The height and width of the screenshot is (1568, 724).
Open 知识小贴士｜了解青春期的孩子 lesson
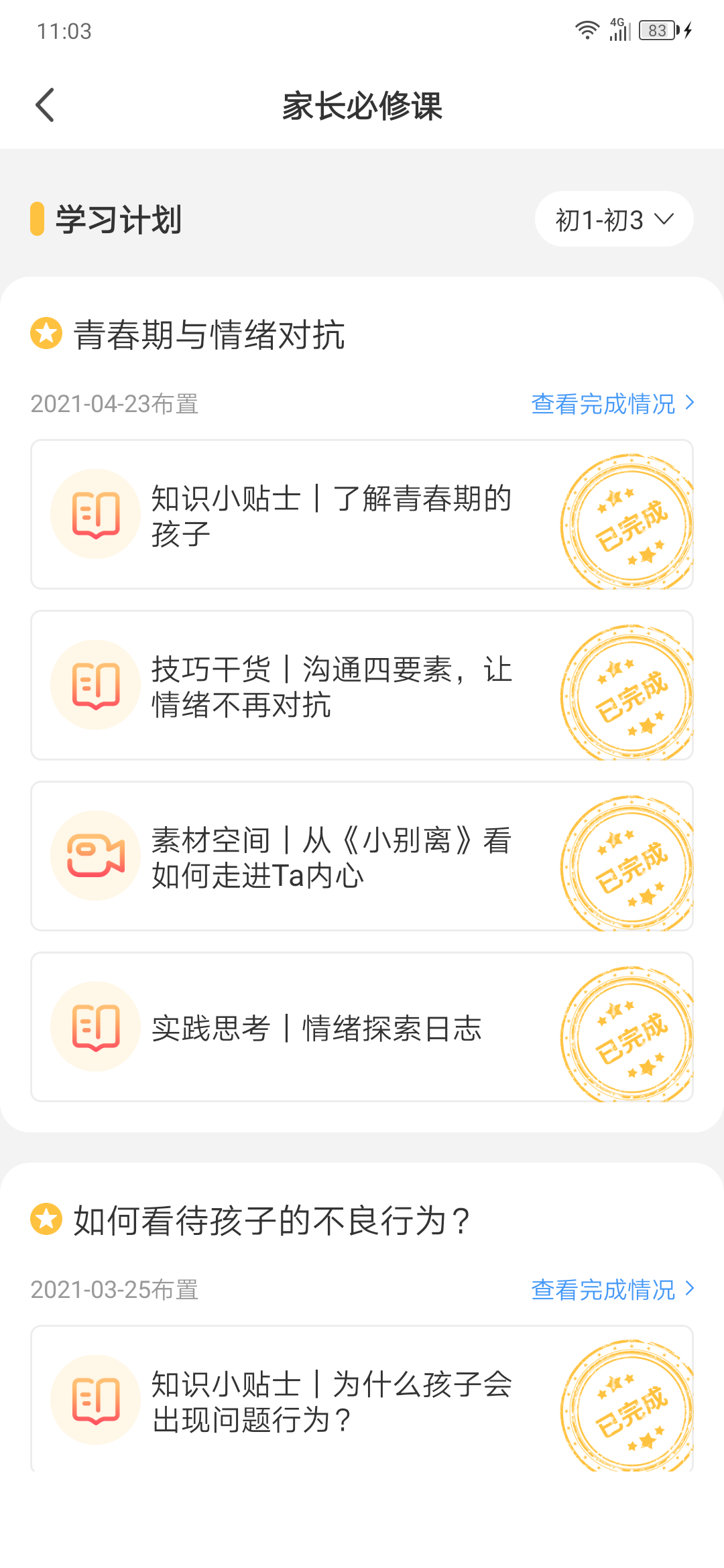pyautogui.click(x=331, y=515)
